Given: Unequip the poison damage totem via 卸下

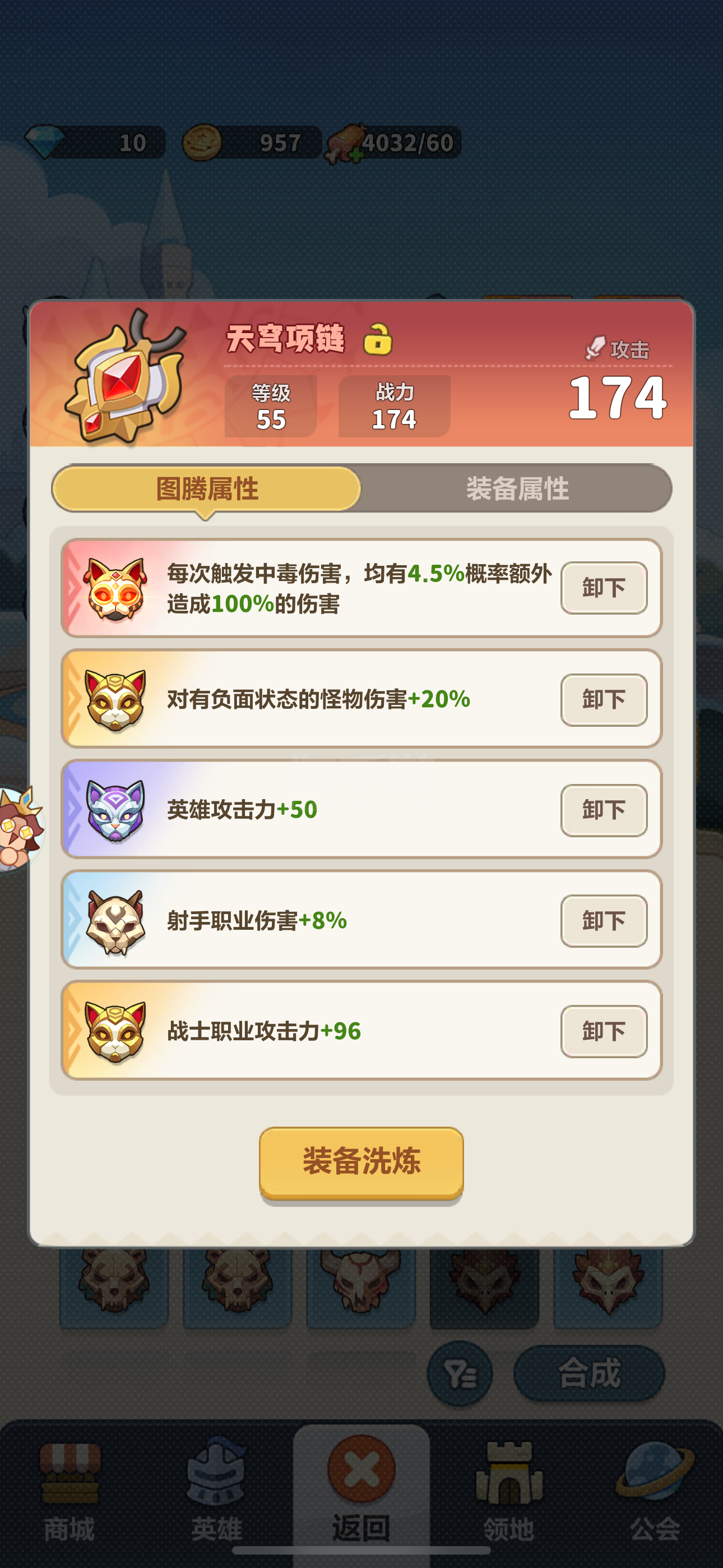Looking at the screenshot, I should (x=604, y=588).
